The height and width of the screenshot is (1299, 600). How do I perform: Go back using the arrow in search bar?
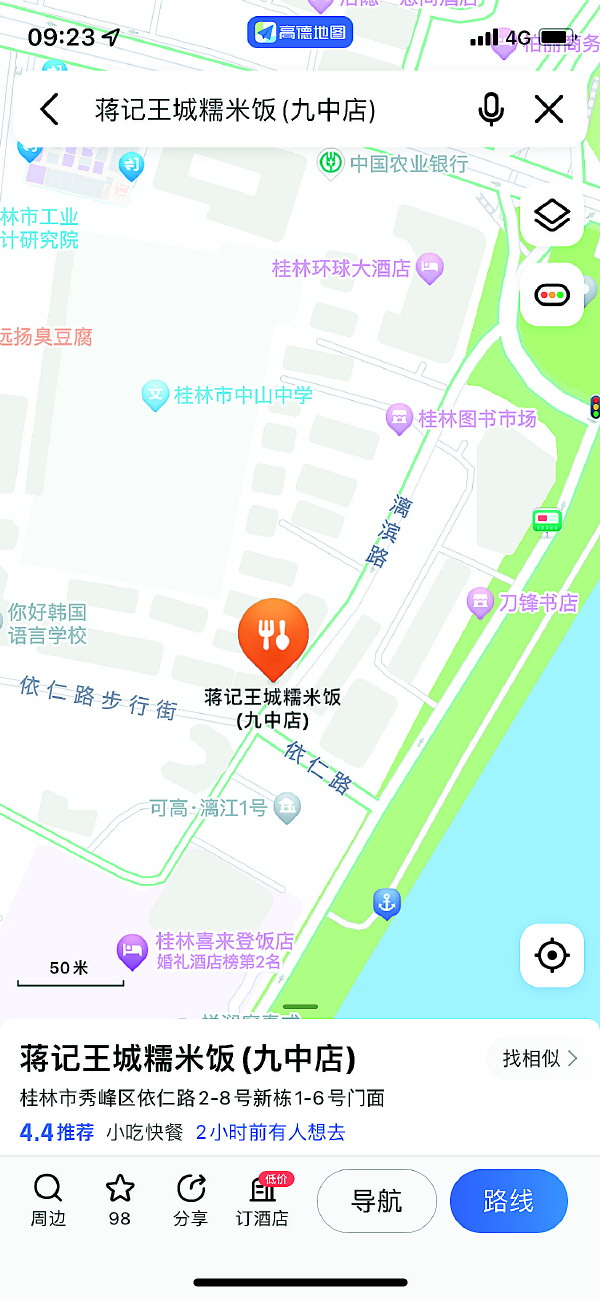pyautogui.click(x=49, y=109)
